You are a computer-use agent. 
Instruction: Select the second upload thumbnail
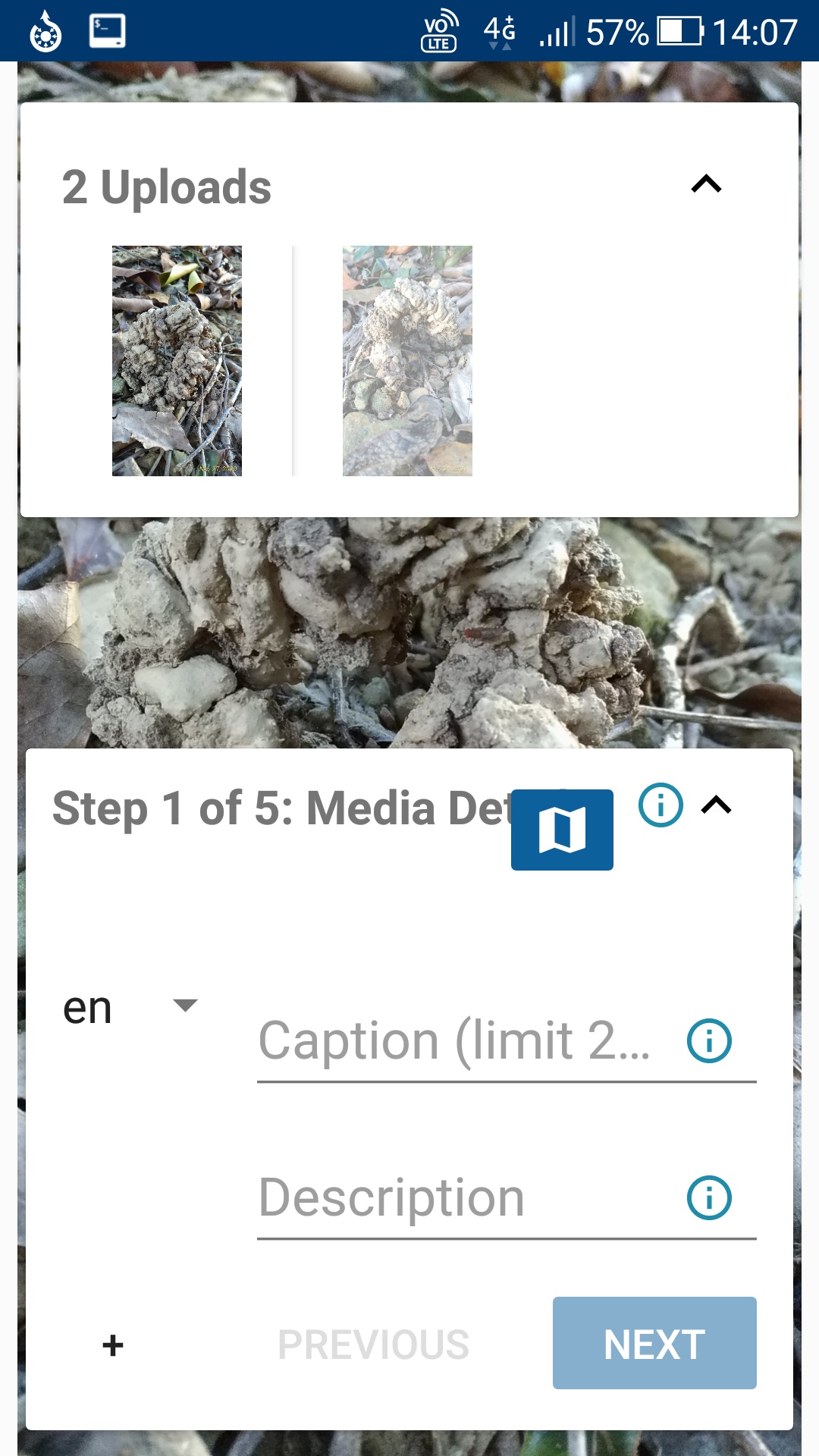(x=406, y=361)
